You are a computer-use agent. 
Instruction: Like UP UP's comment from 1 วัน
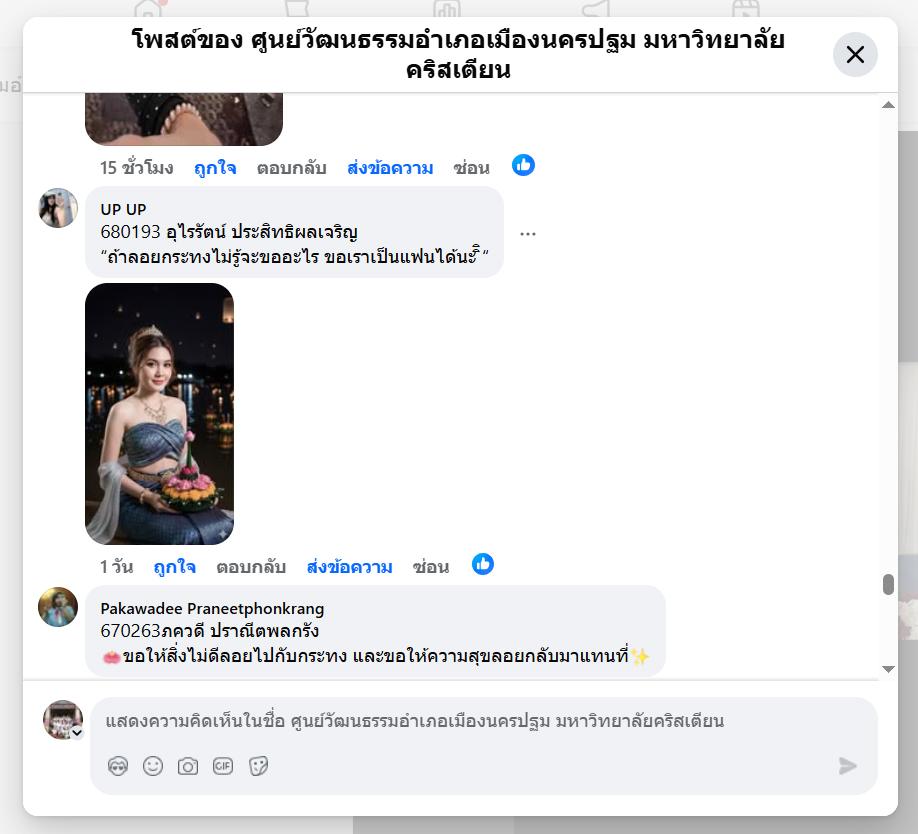[174, 567]
